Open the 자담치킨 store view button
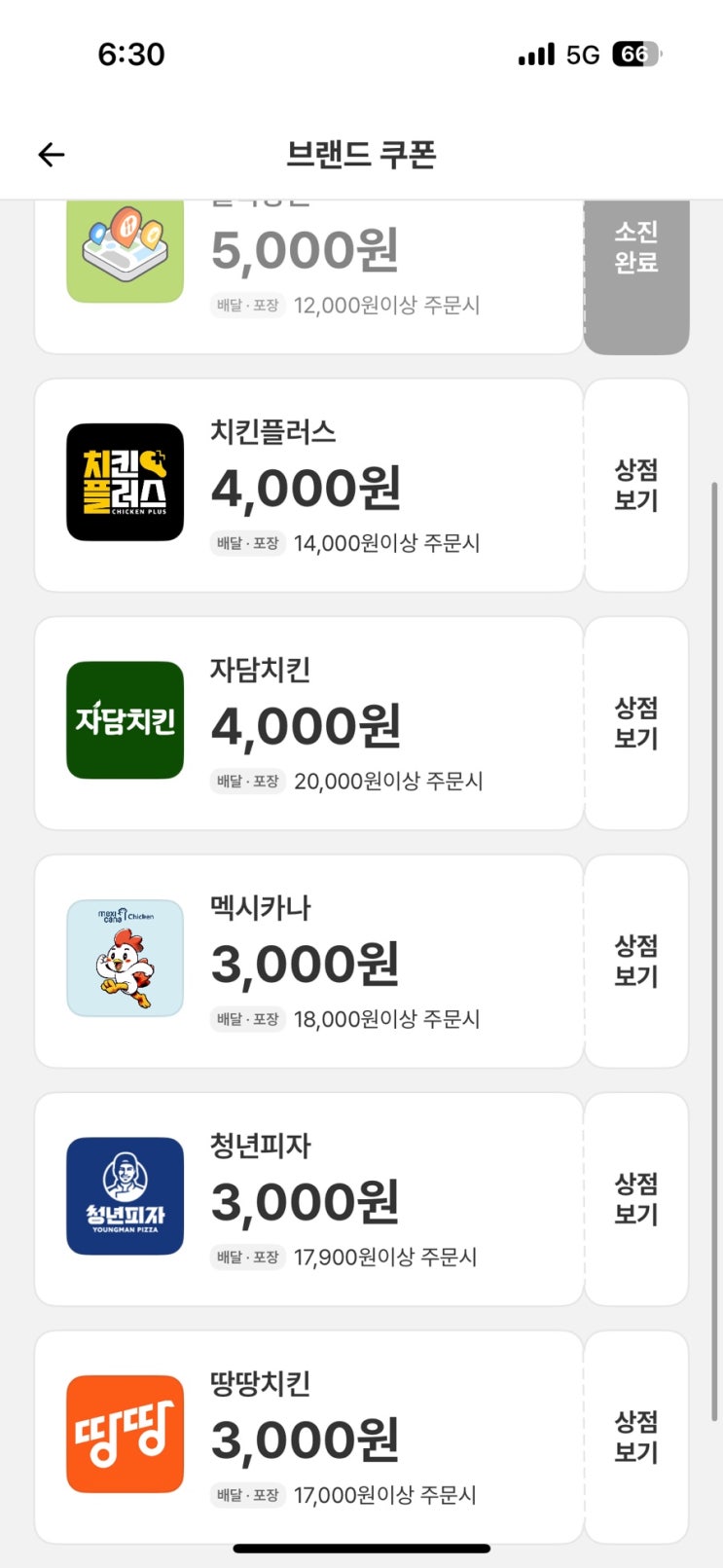 point(635,723)
